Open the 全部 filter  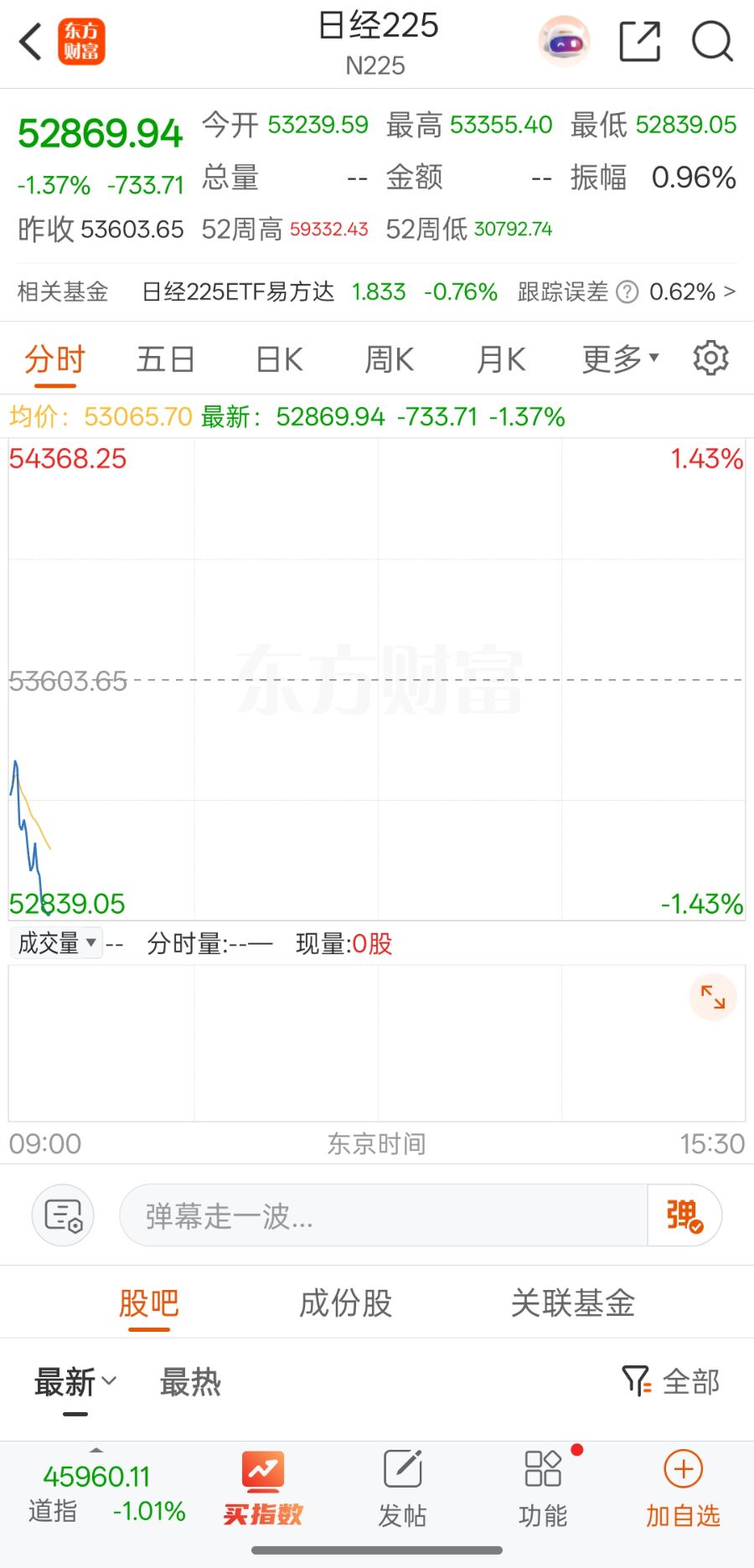click(672, 1381)
